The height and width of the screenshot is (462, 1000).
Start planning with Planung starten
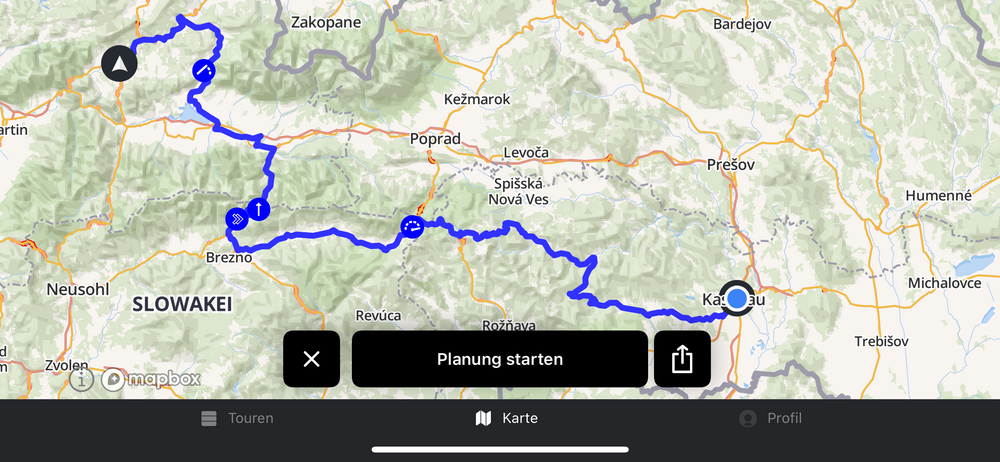click(499, 359)
